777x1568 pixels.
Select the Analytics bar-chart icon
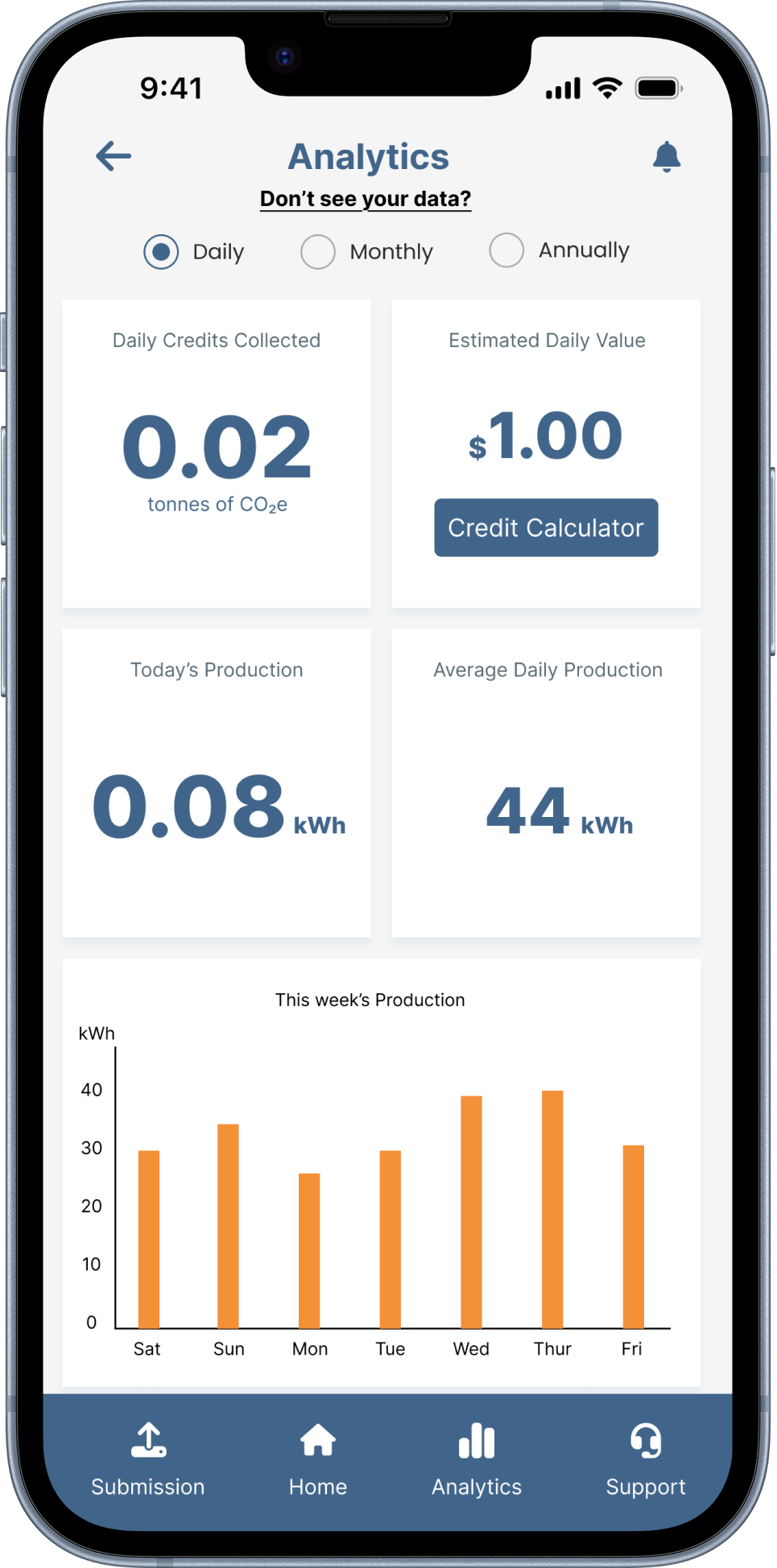(x=476, y=1440)
